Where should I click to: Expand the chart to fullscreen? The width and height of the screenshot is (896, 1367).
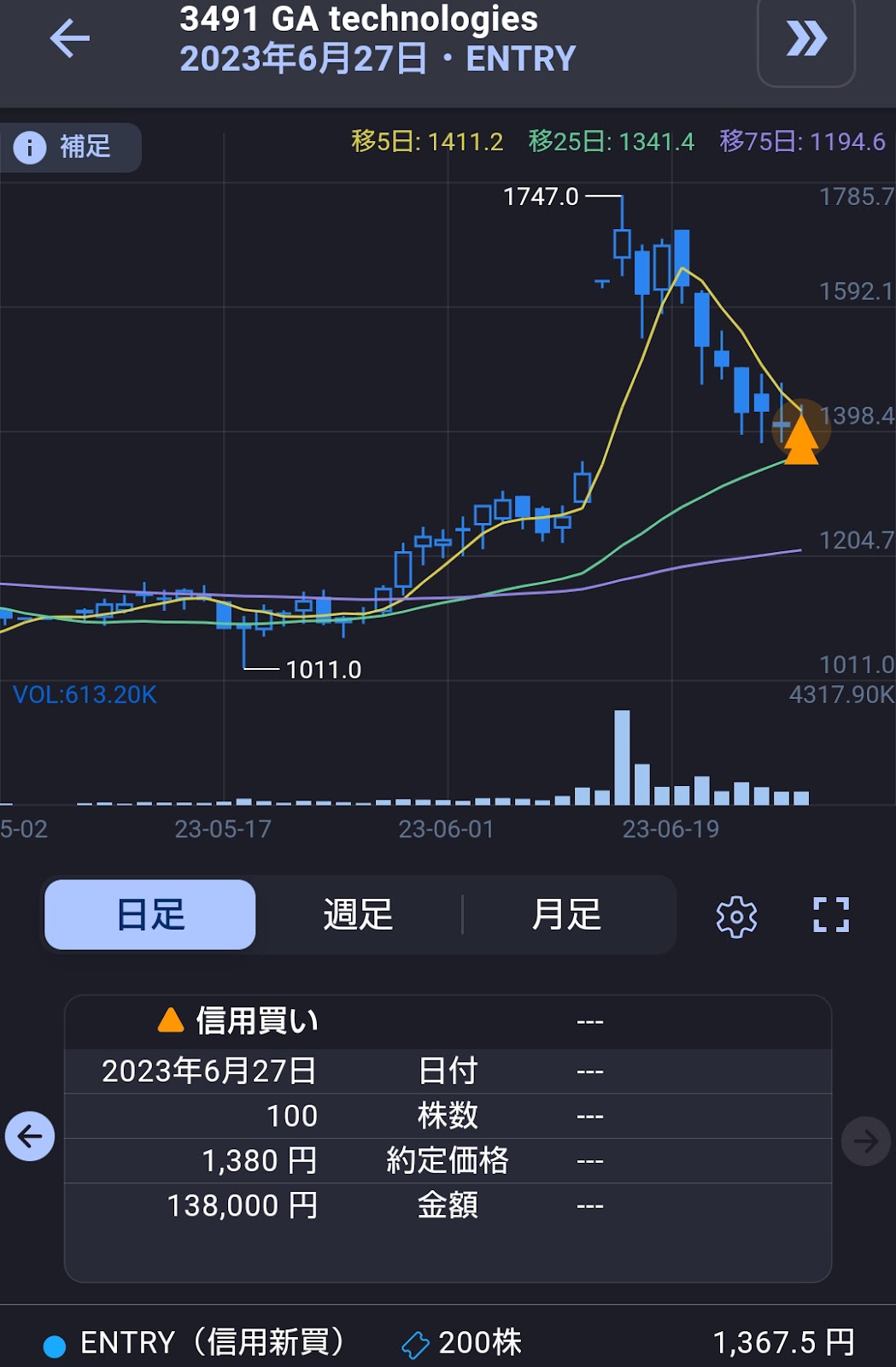click(x=831, y=915)
